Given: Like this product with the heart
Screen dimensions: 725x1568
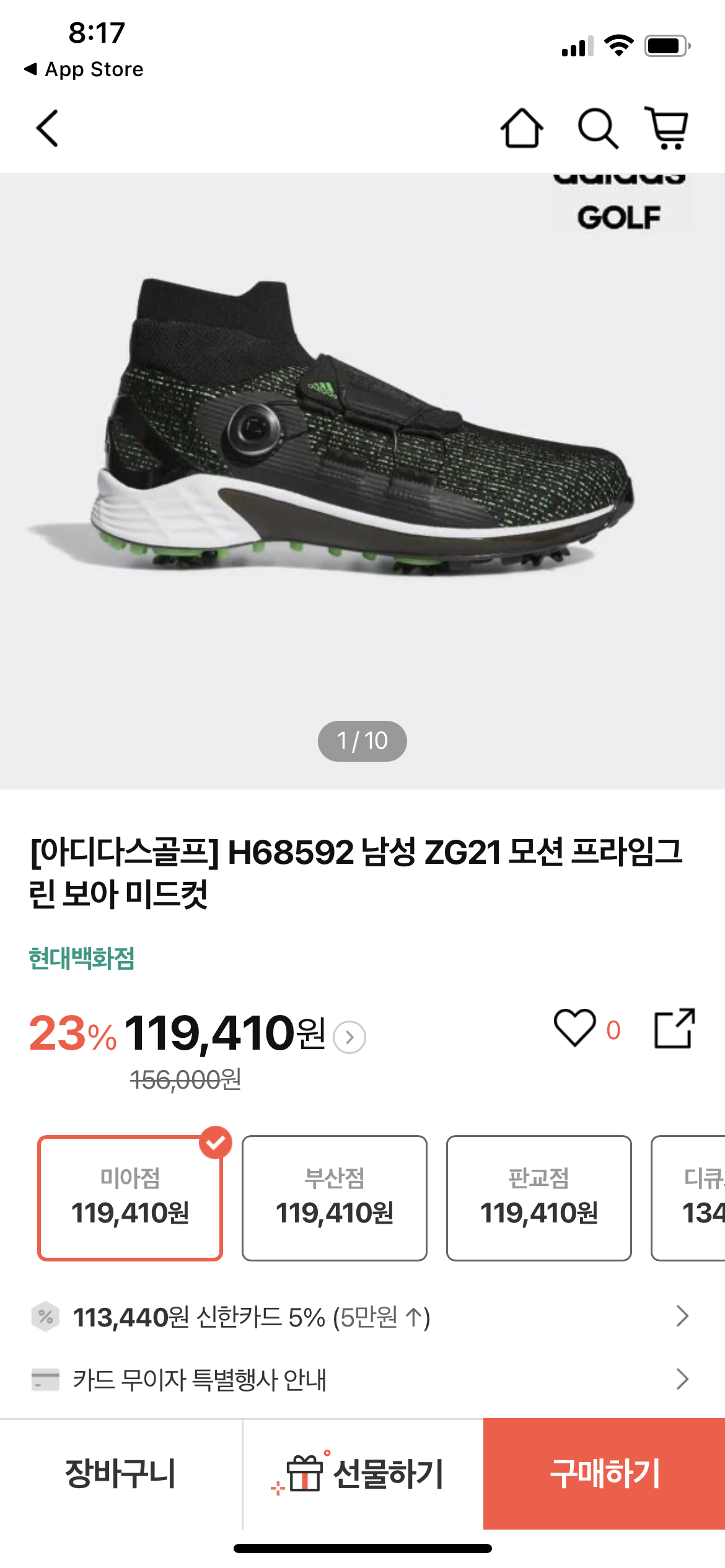Looking at the screenshot, I should pos(574,1028).
